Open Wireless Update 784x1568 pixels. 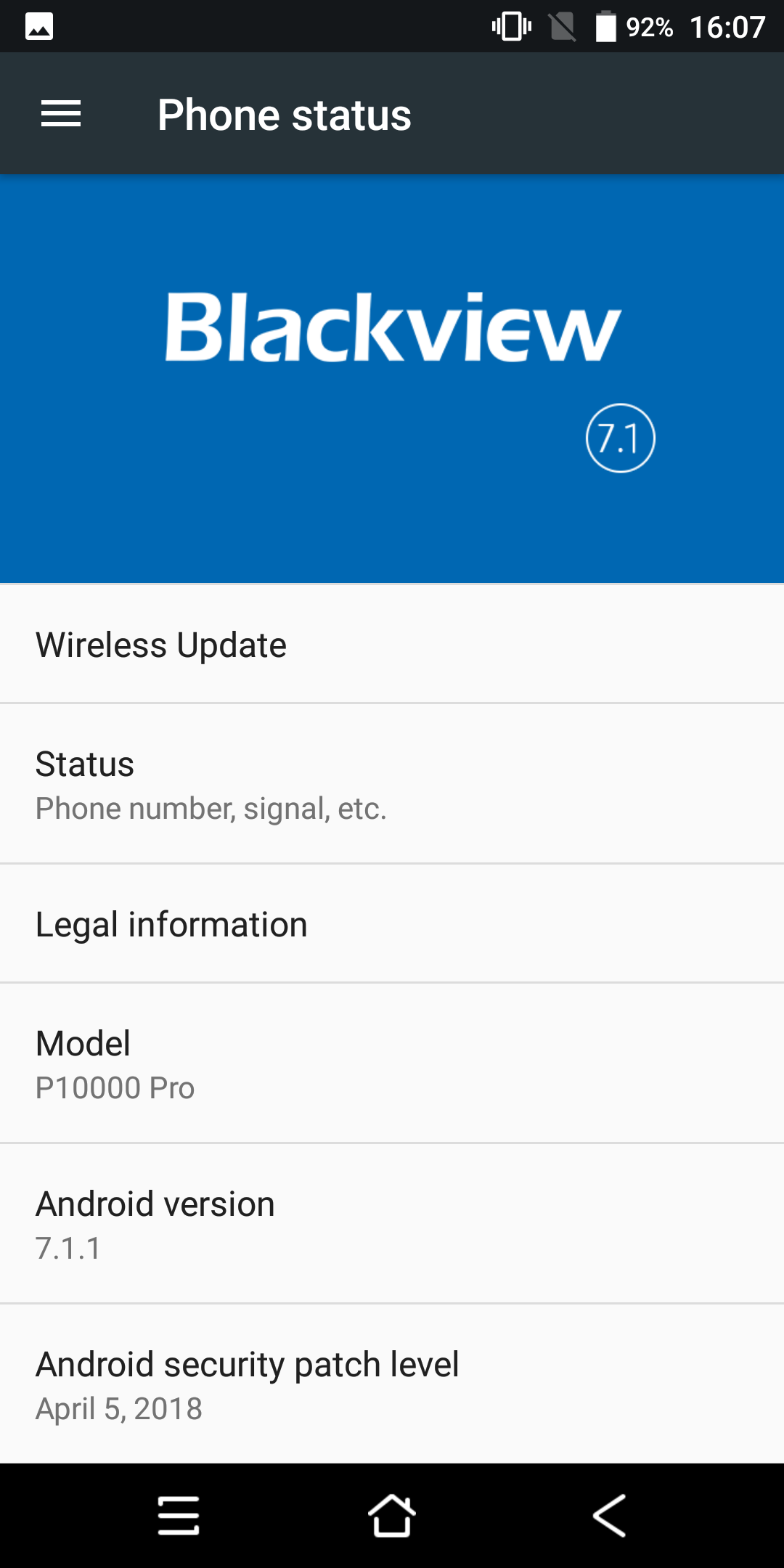pos(392,644)
